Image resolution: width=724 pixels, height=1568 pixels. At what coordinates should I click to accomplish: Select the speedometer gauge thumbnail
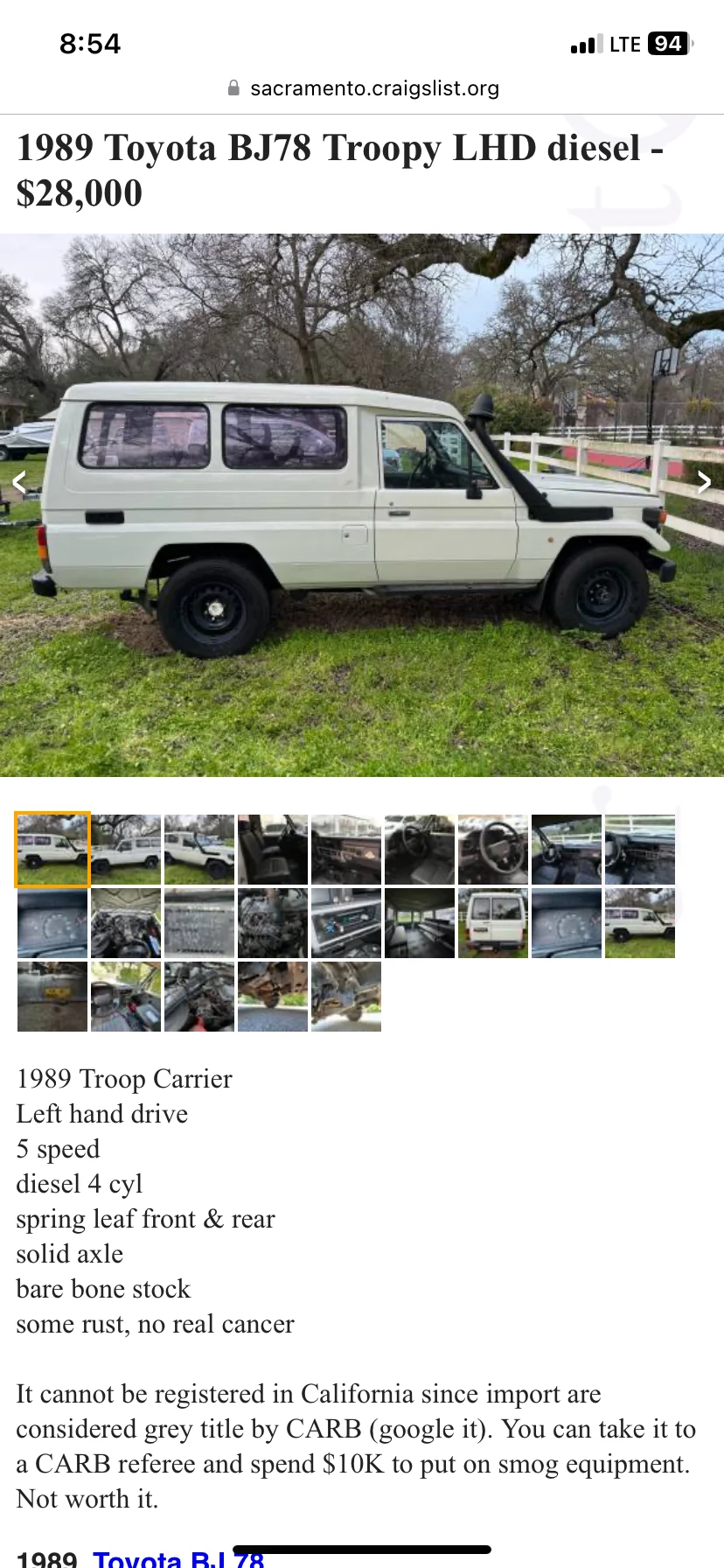pos(52,923)
